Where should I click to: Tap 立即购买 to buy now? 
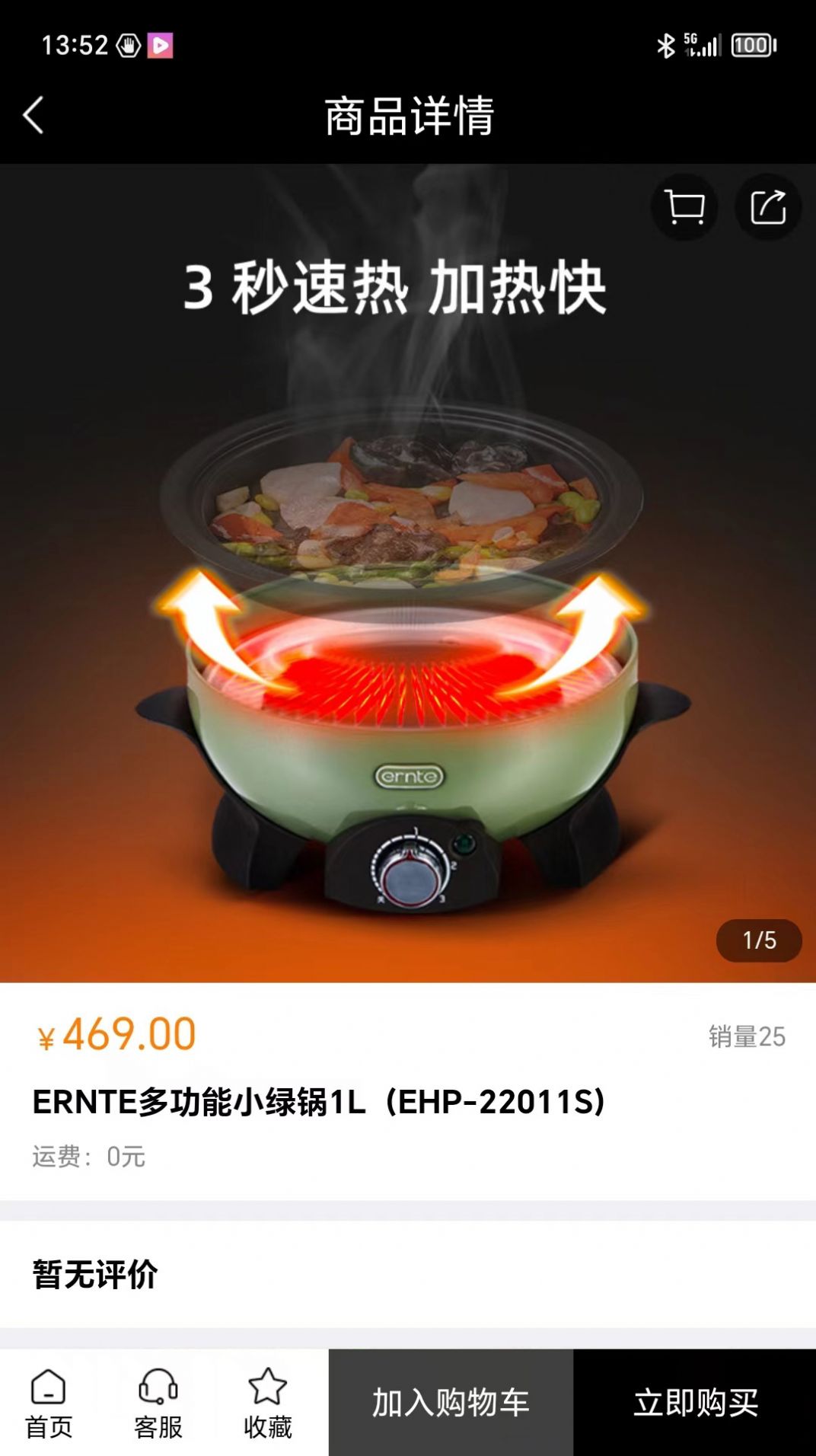pyautogui.click(x=695, y=1403)
